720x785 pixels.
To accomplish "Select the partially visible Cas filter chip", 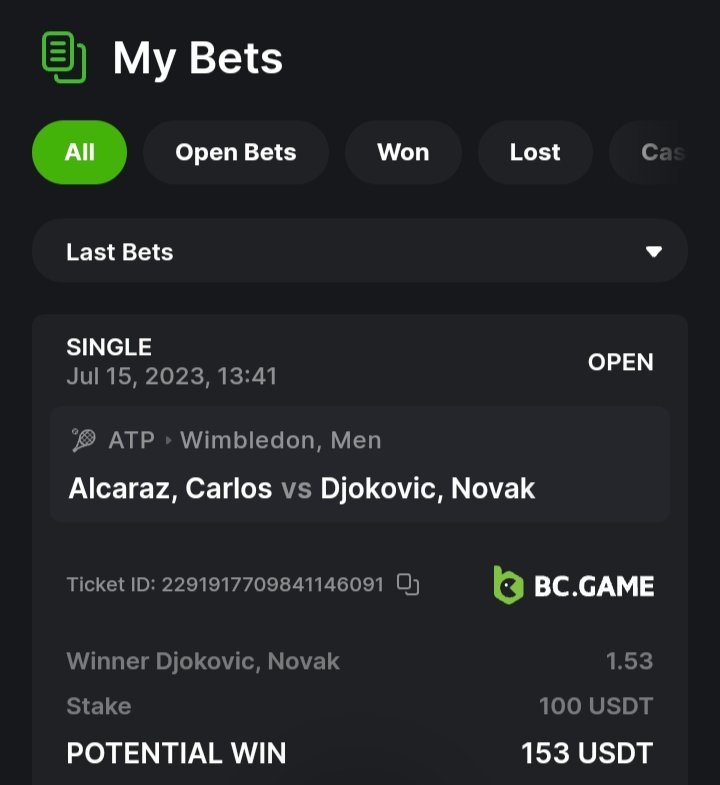I will 660,152.
